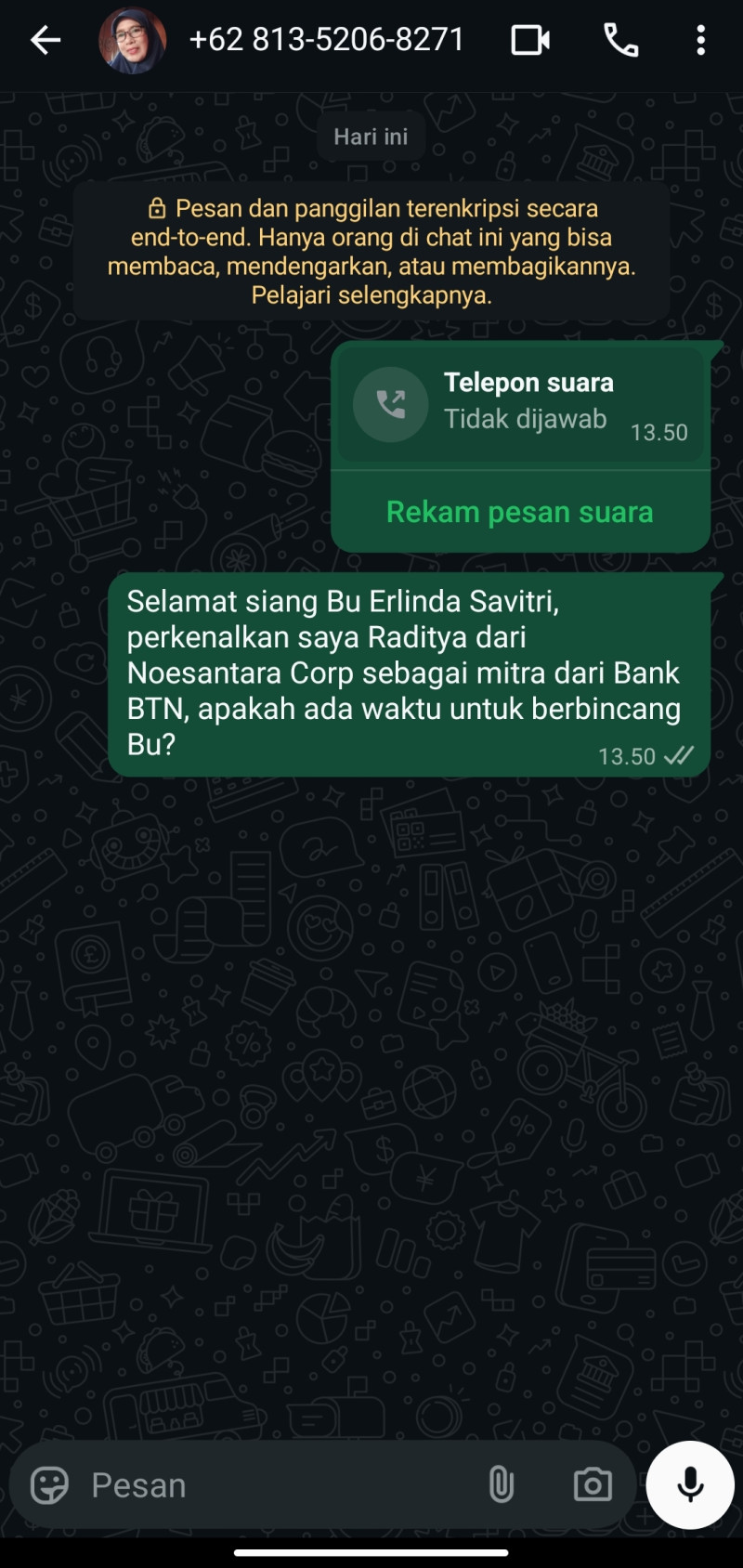Tap the phone number to view contact info
Screen dimensions: 743x1568
point(327,40)
